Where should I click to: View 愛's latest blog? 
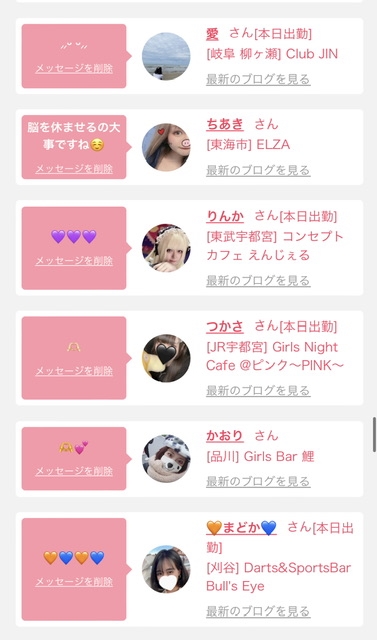pos(258,79)
